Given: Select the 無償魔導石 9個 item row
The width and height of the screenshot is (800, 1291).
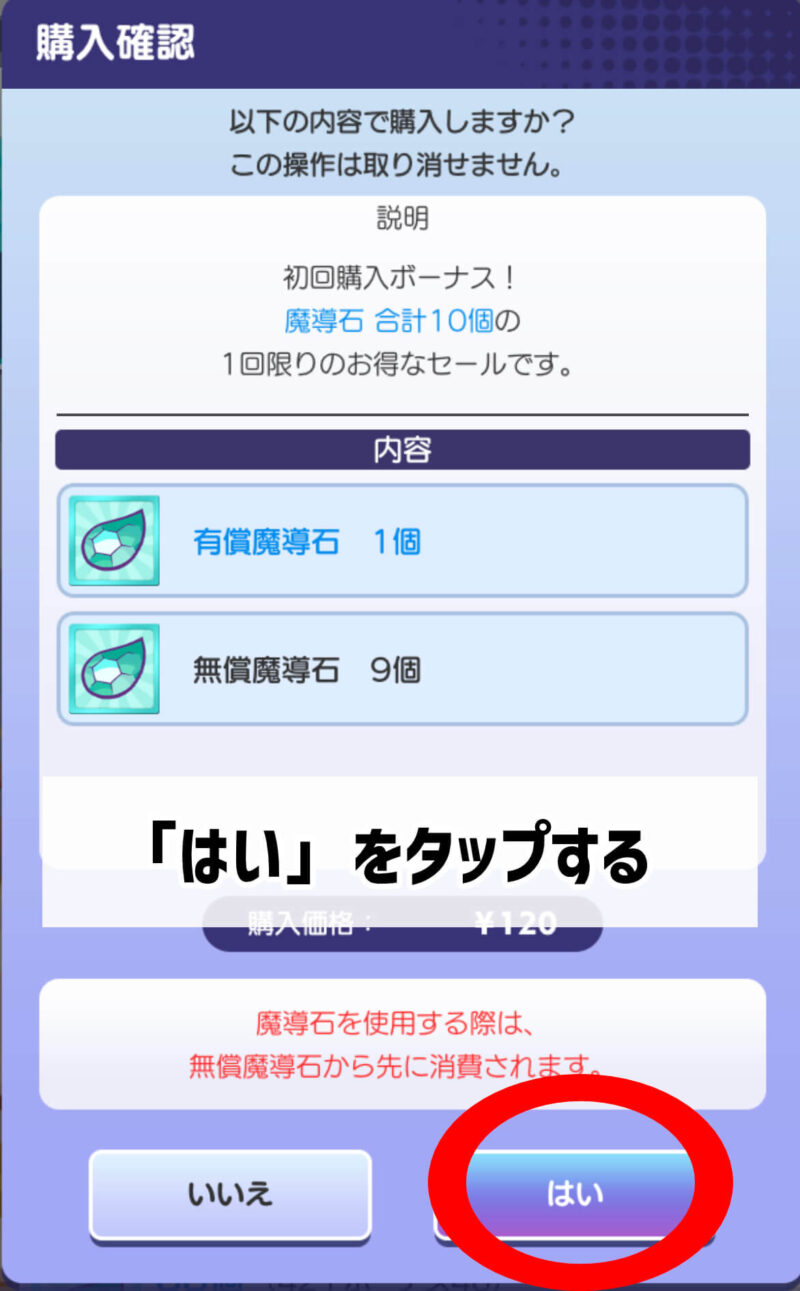Looking at the screenshot, I should [x=400, y=668].
